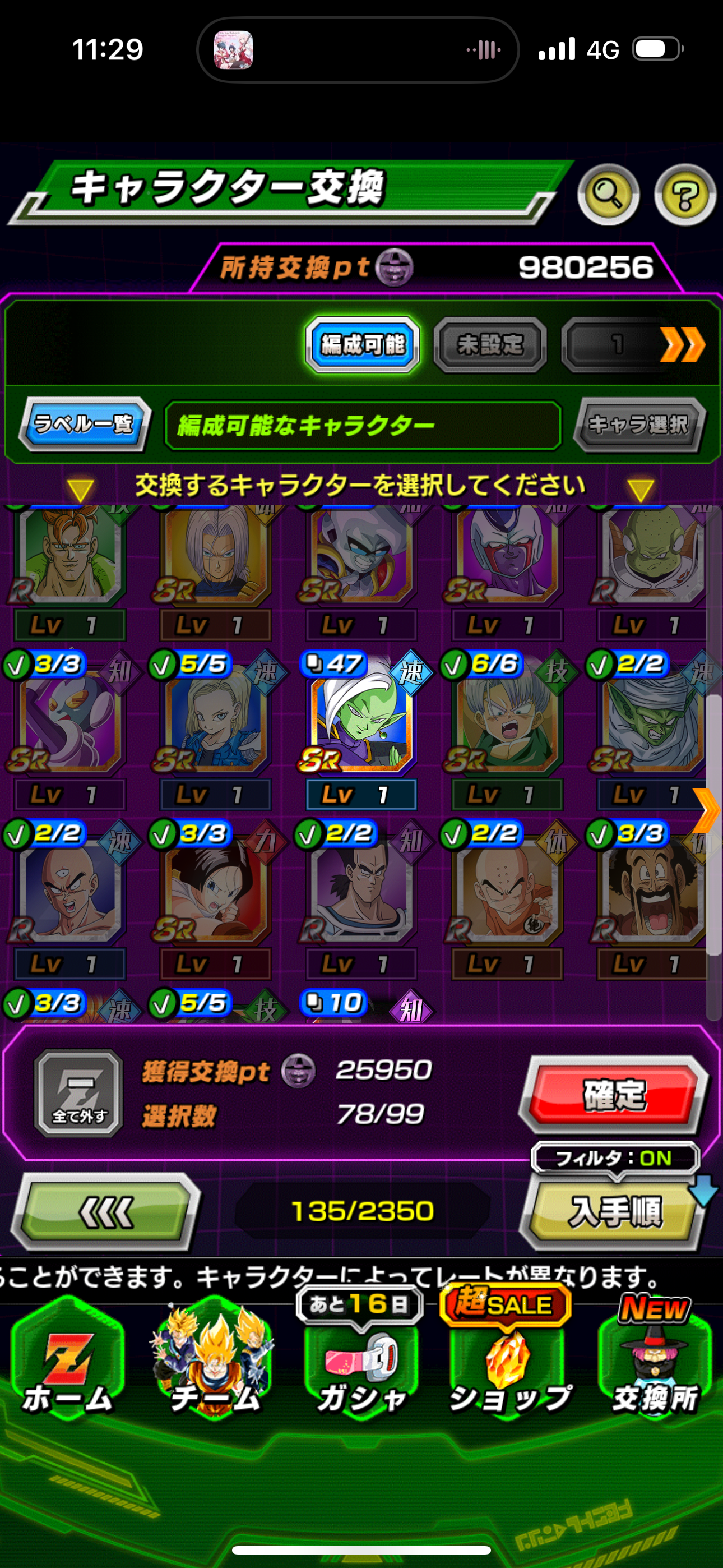Select the 編成可能 filter tab
The width and height of the screenshot is (723, 1568).
point(363,344)
